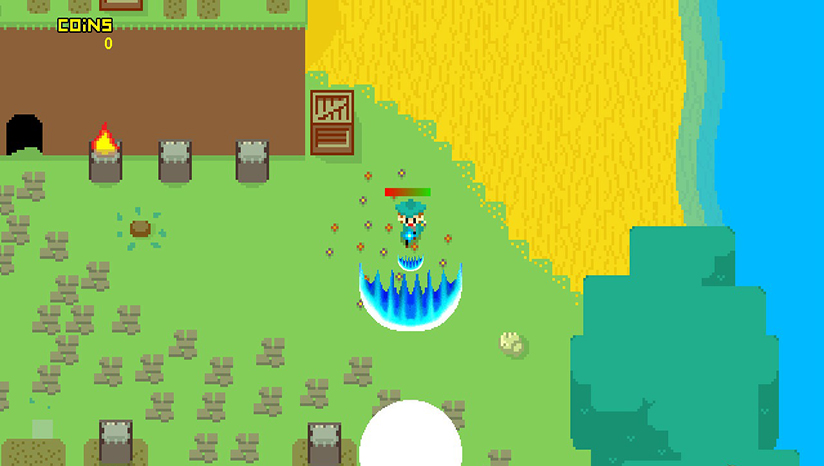This screenshot has height=466, width=824.
Task: Tap the white circular action button
Action: 410,440
